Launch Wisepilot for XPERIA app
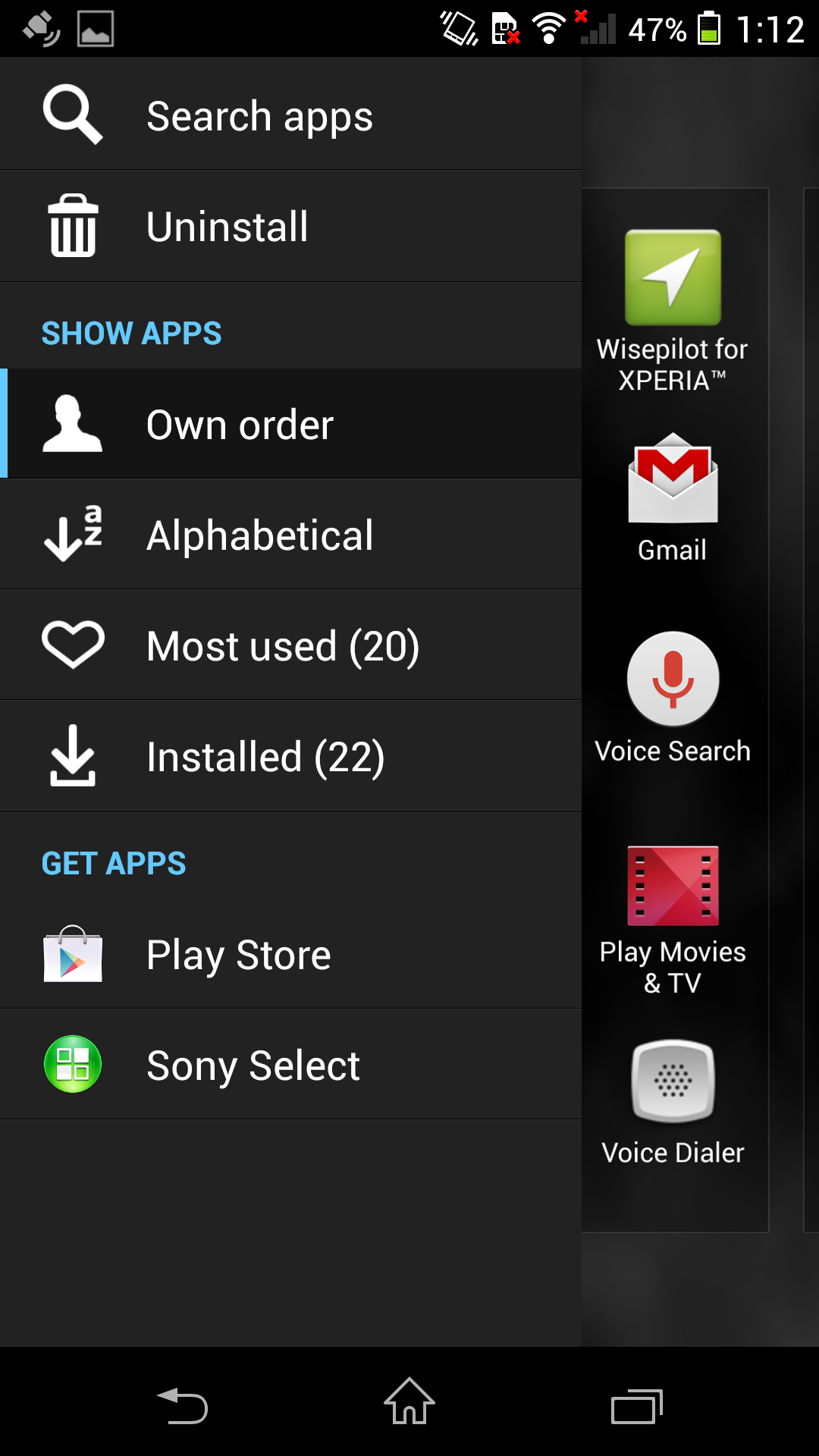This screenshot has width=819, height=1456. [673, 311]
